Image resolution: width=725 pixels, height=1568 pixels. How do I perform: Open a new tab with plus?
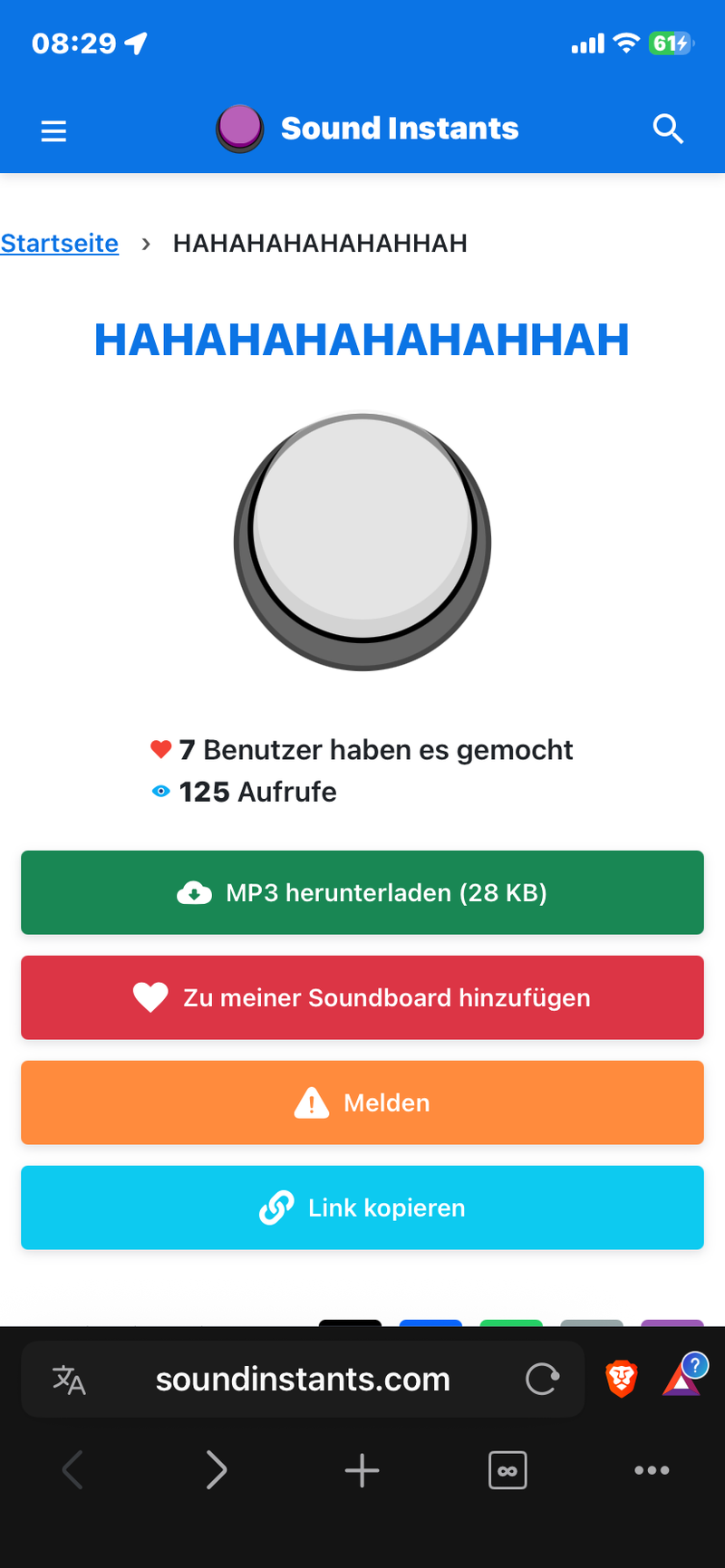[362, 1470]
